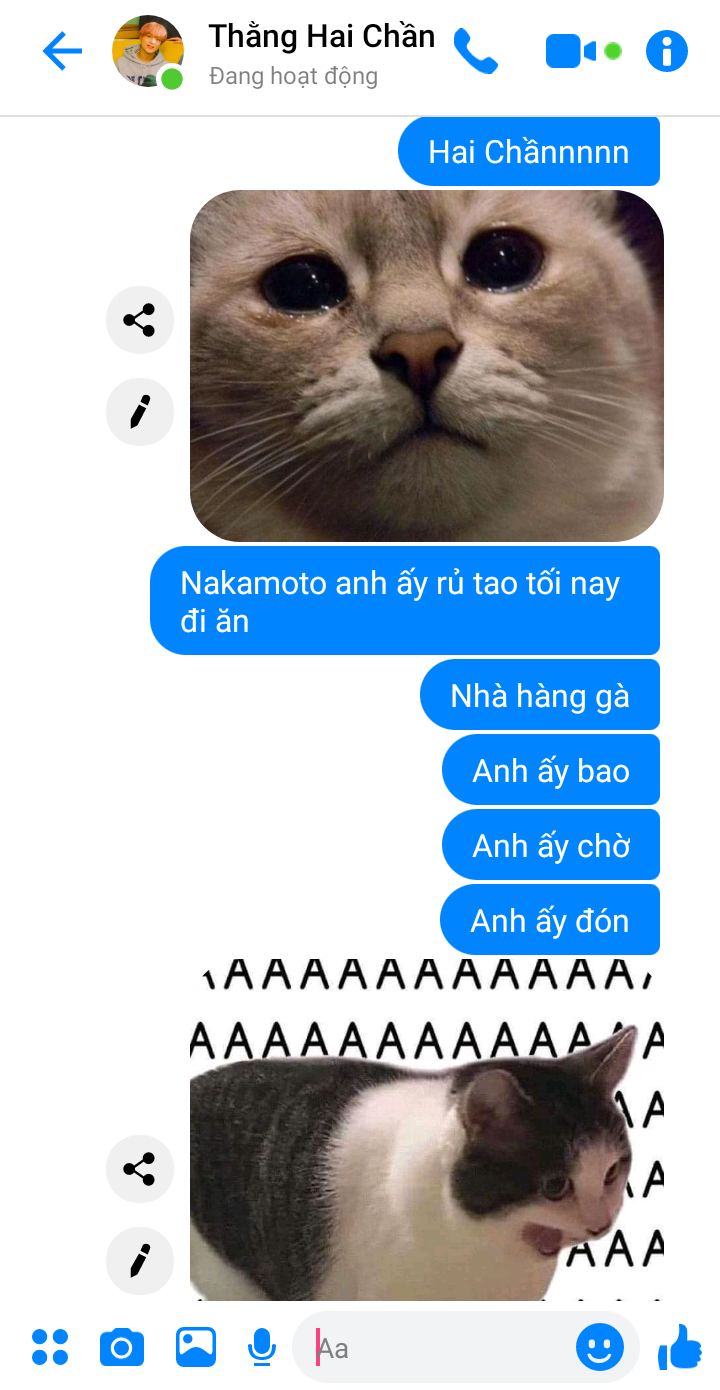Share the screaming cat AAAA image
The height and width of the screenshot is (1390, 720).
(140, 1168)
